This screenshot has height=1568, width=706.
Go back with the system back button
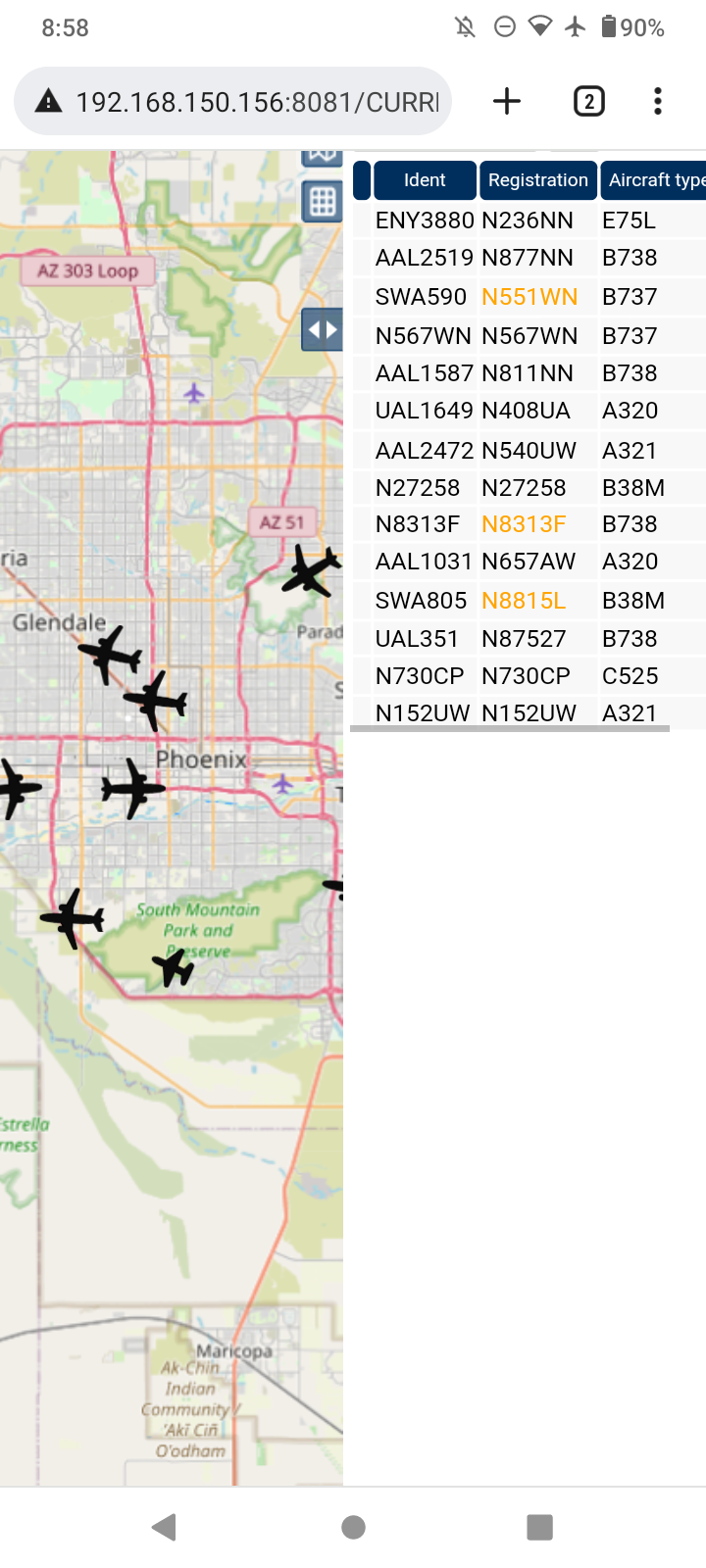point(165,1527)
